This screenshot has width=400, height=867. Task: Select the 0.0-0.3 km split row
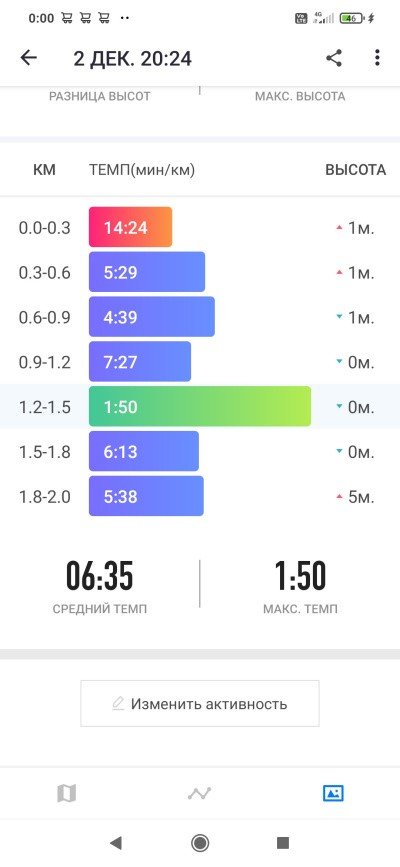coord(200,227)
